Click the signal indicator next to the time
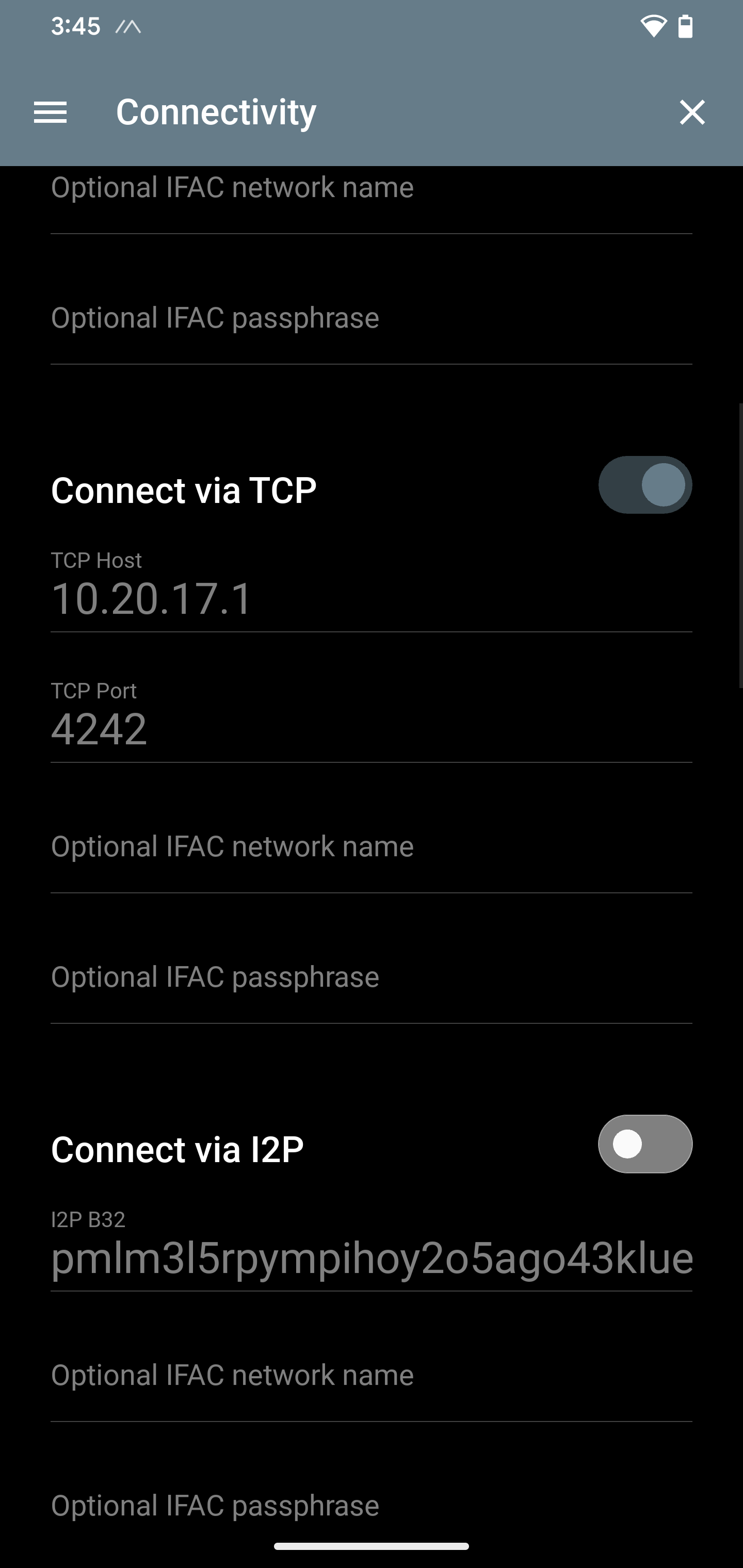Image resolution: width=743 pixels, height=1568 pixels. [x=128, y=26]
